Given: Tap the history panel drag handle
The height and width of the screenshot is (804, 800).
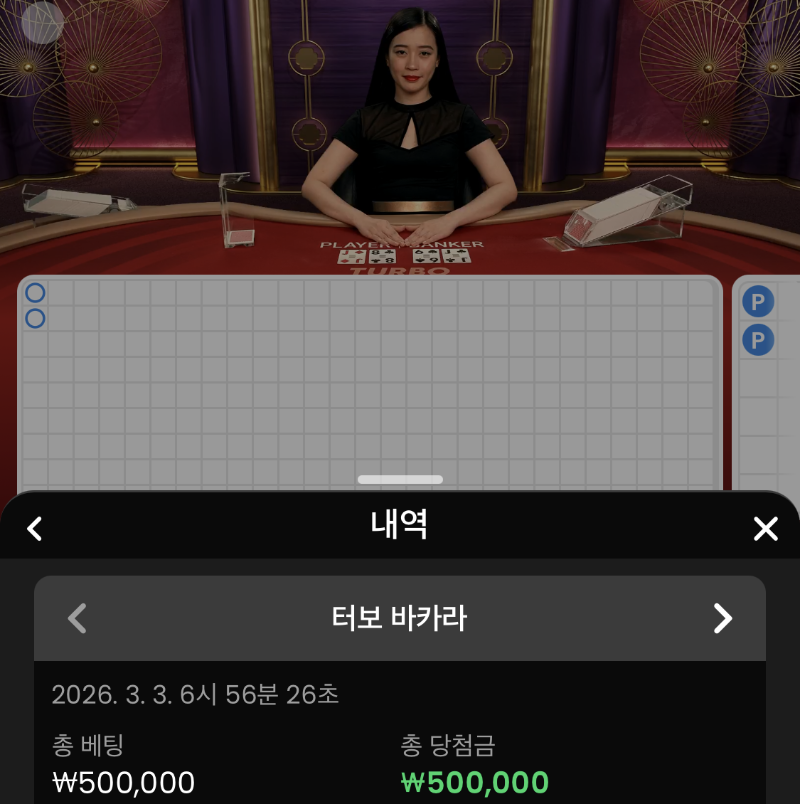Looking at the screenshot, I should click(400, 480).
